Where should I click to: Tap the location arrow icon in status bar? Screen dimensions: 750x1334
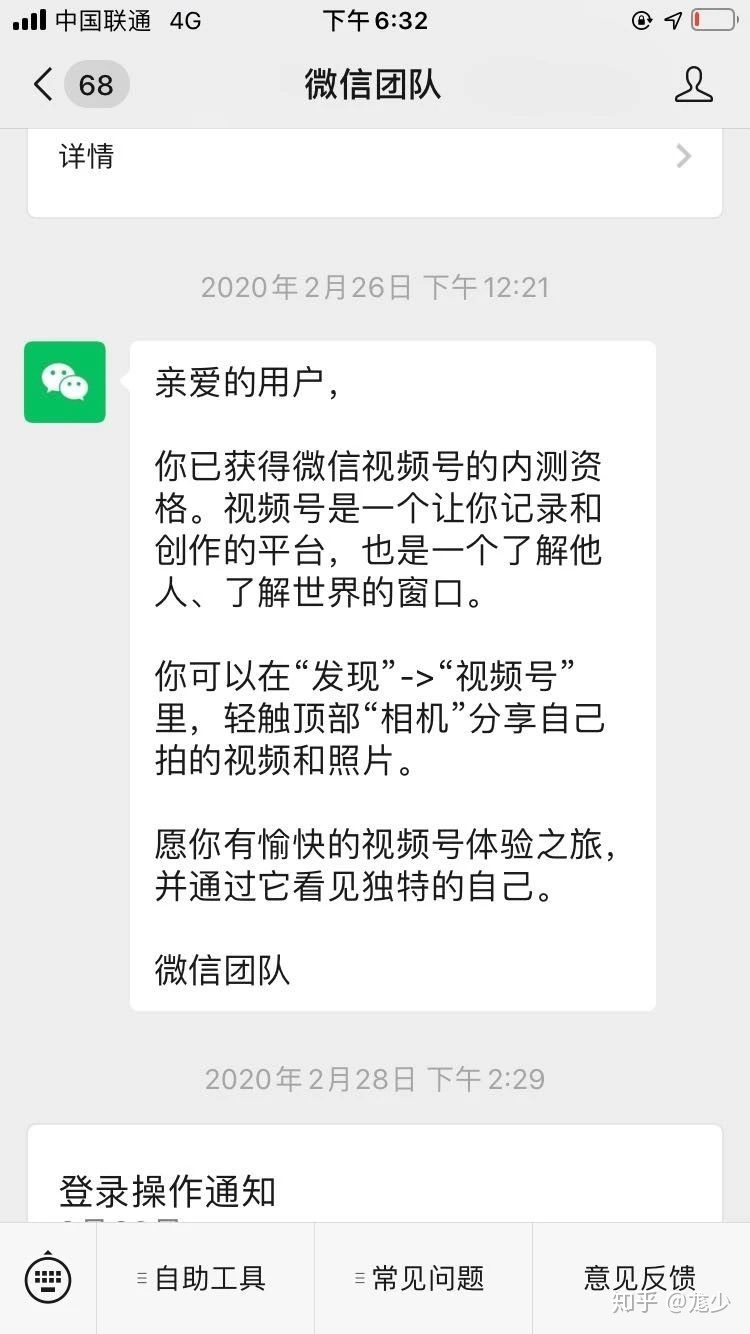point(672,19)
